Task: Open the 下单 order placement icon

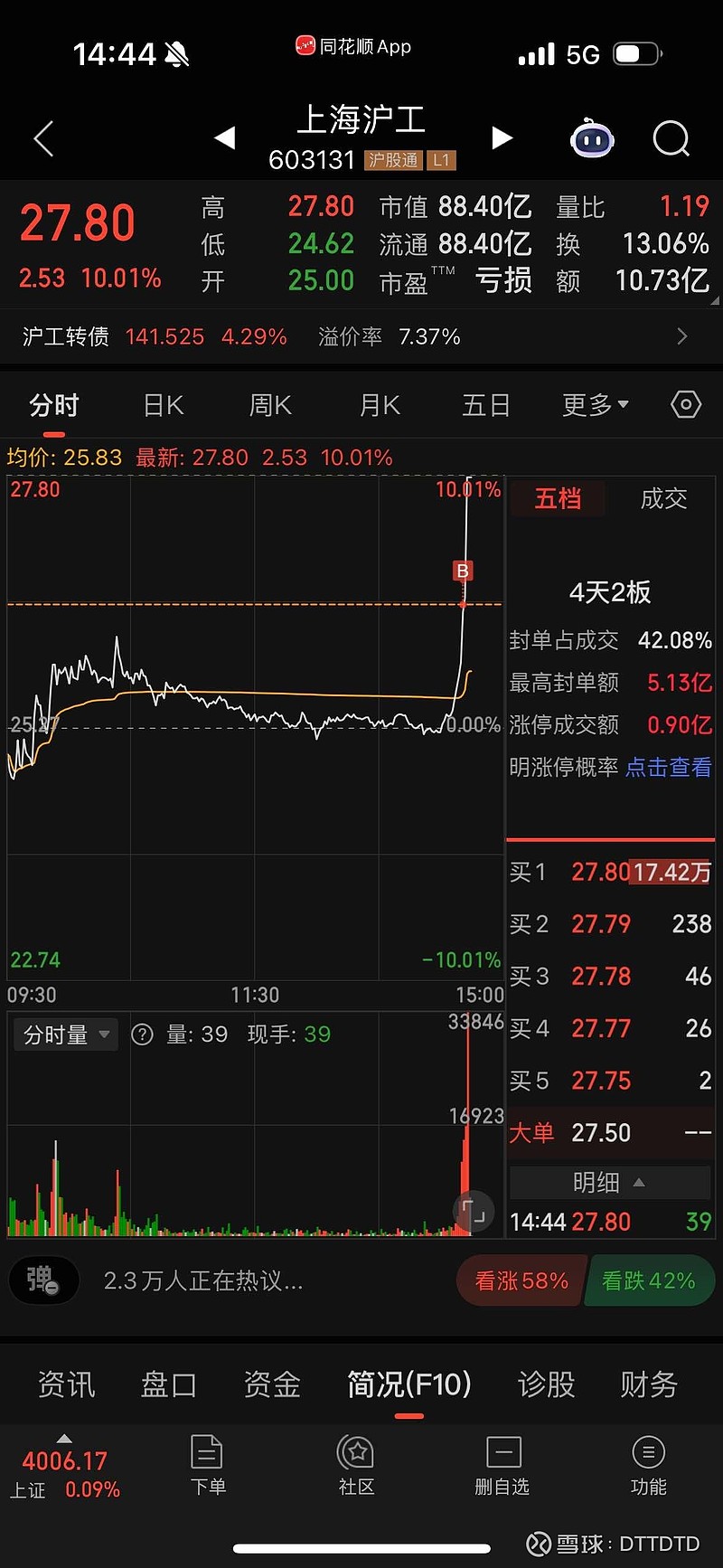Action: (208, 1467)
